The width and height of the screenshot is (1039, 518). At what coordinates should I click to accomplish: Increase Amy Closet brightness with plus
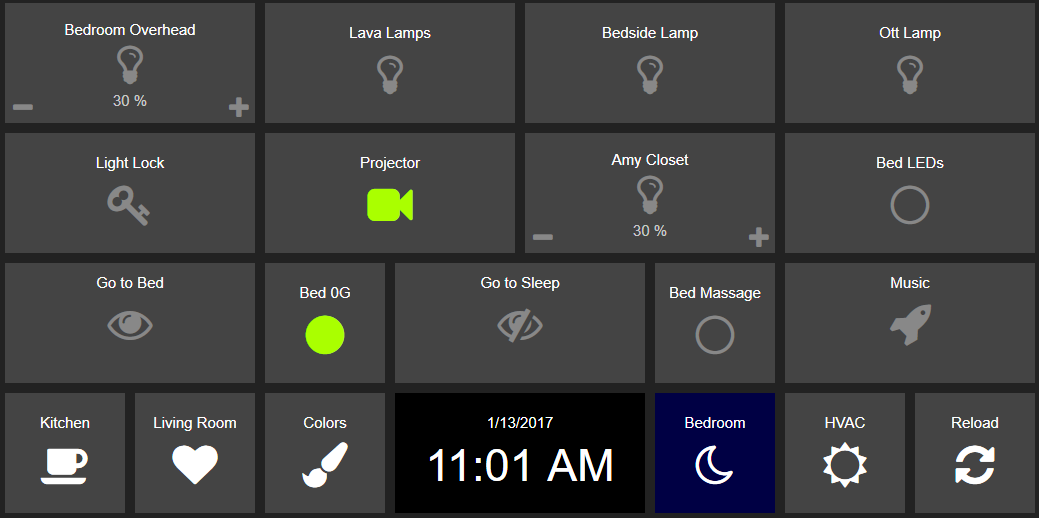pyautogui.click(x=758, y=237)
